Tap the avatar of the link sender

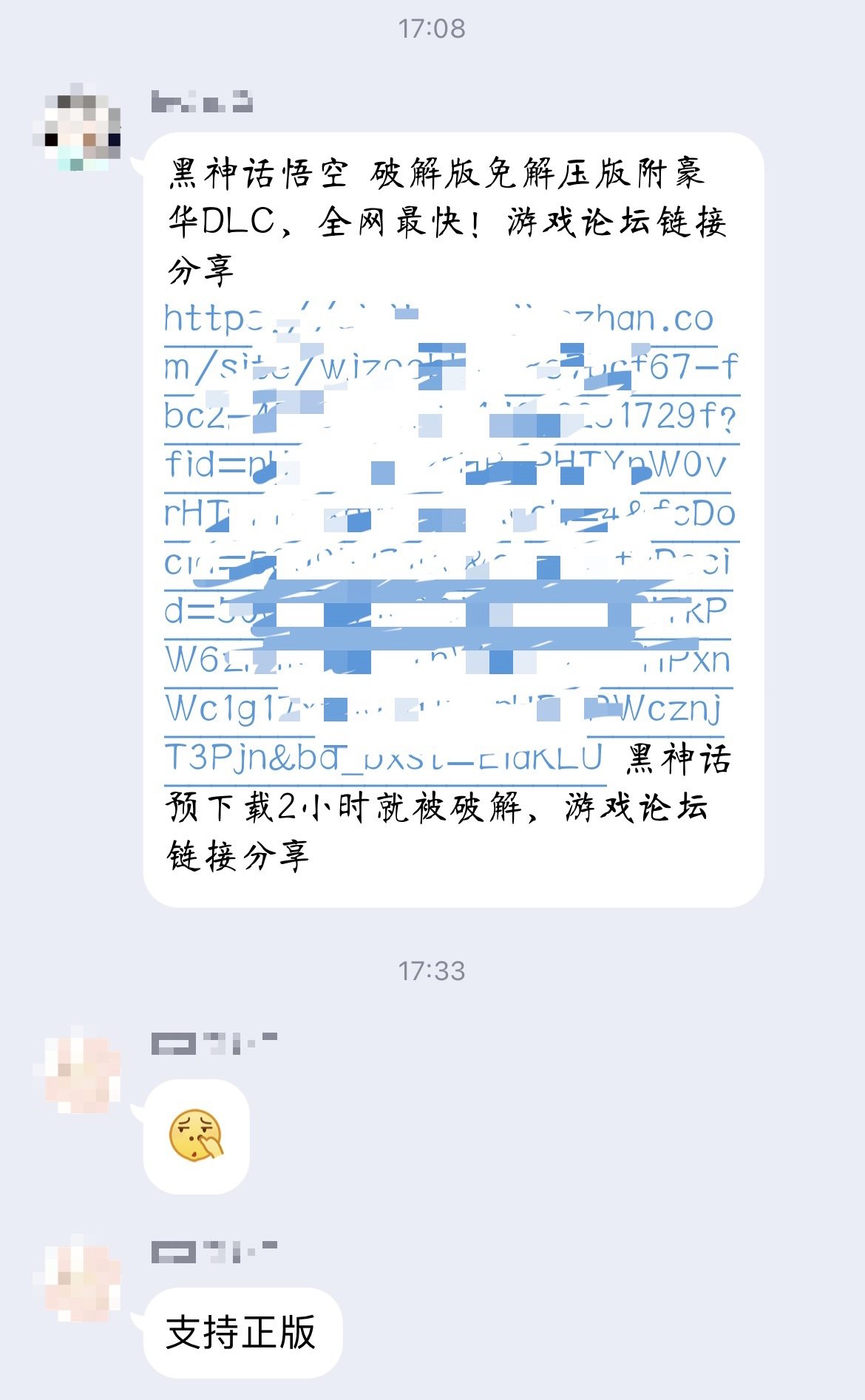click(77, 128)
